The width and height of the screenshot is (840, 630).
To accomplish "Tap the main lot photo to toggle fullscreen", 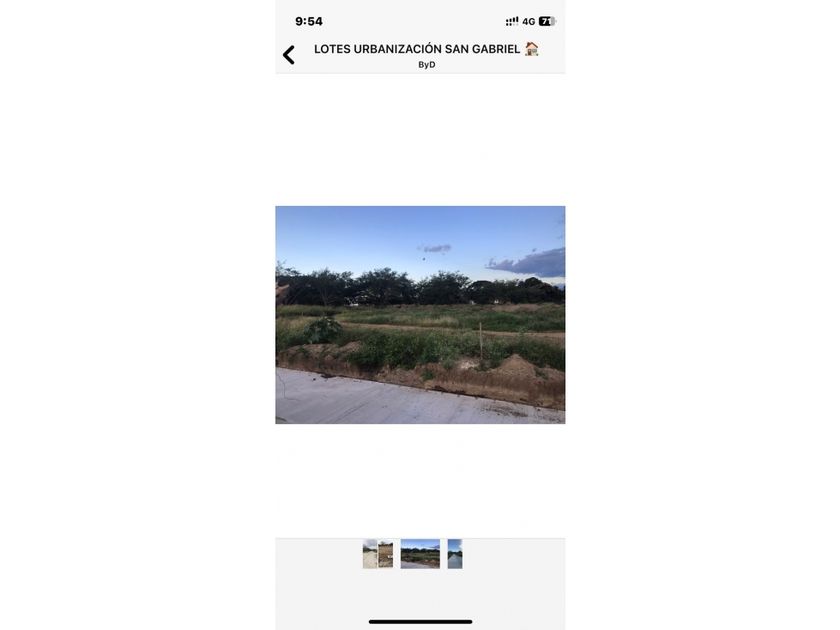I will click(420, 315).
